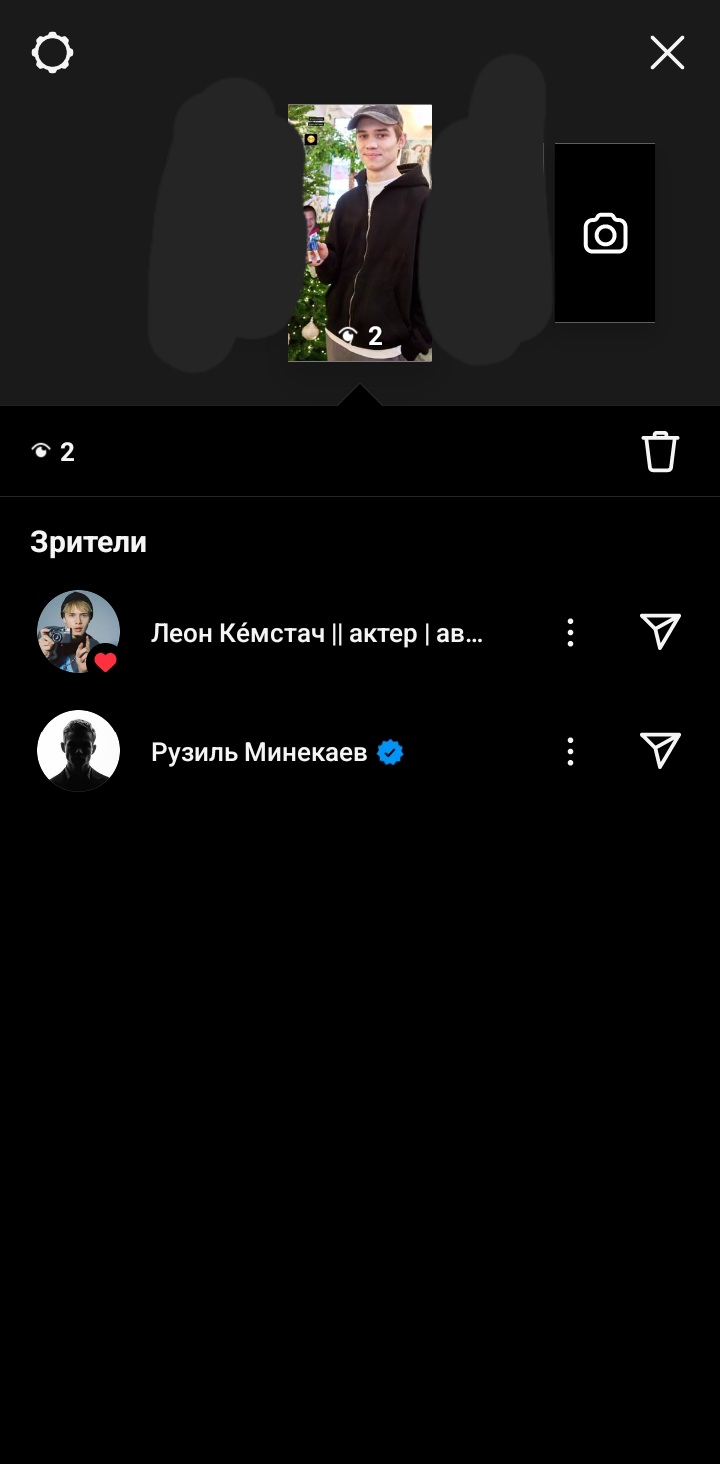Add a new story with camera
The height and width of the screenshot is (1464, 720).
605,233
